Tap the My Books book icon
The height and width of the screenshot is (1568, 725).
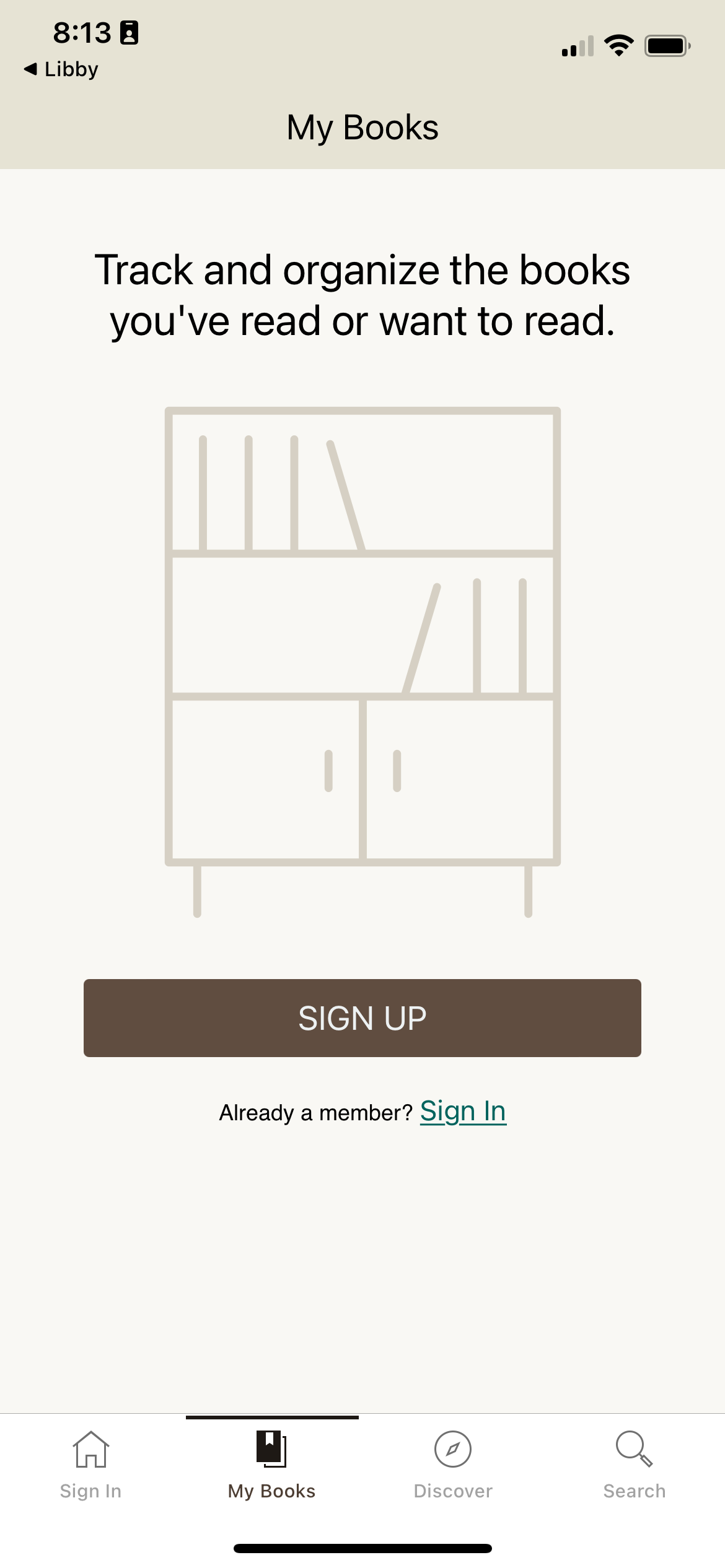(x=271, y=1447)
